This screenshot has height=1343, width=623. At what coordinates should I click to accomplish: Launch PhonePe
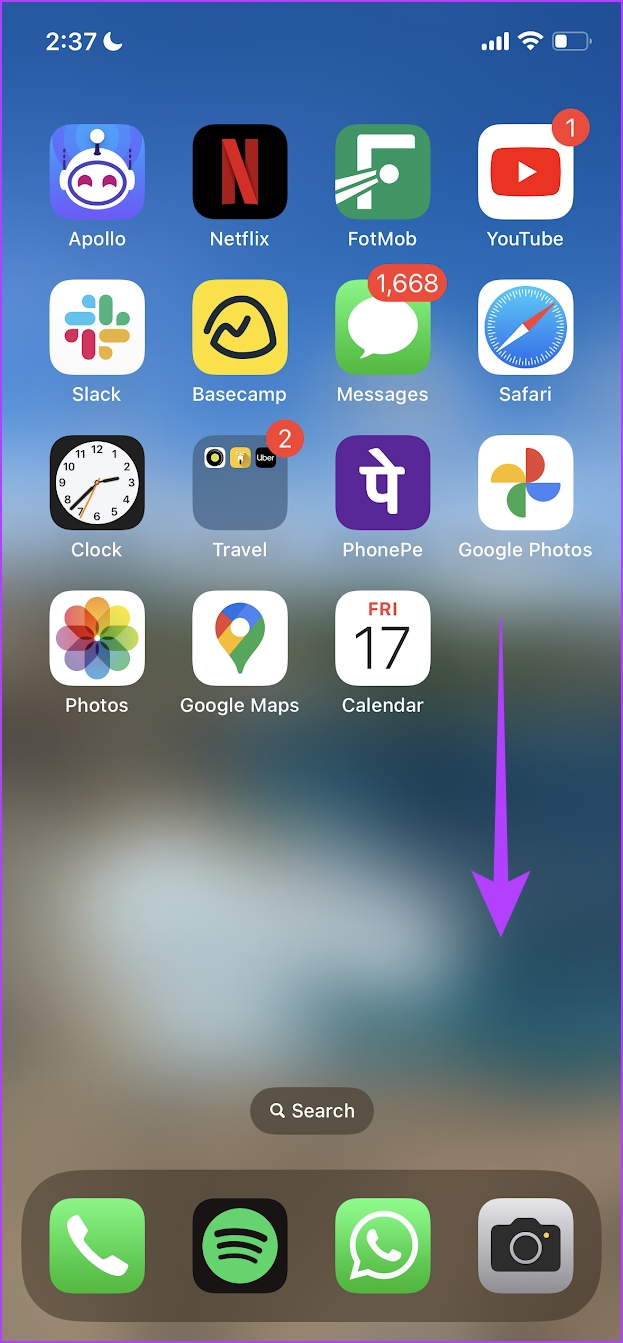(x=383, y=482)
